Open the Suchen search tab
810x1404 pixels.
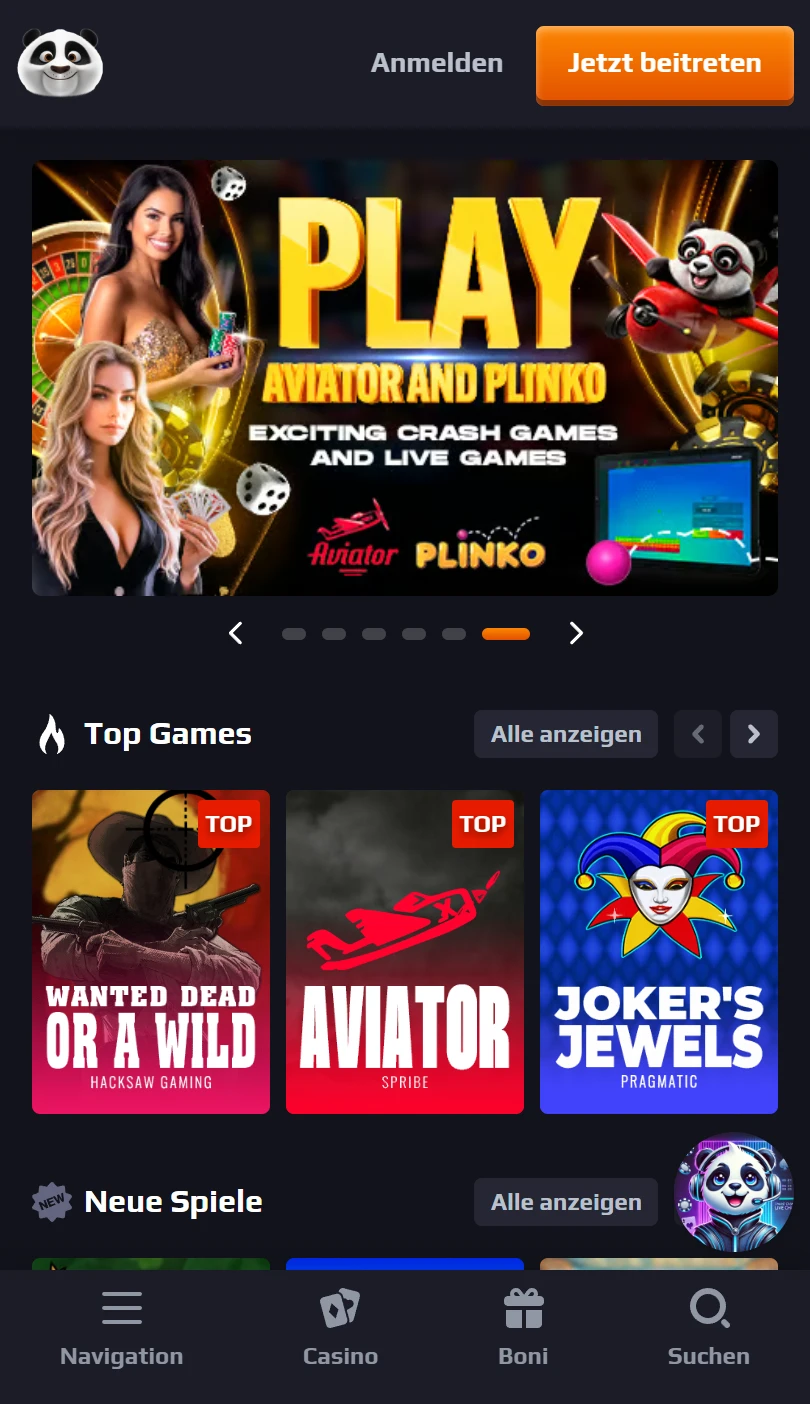pyautogui.click(x=709, y=1328)
